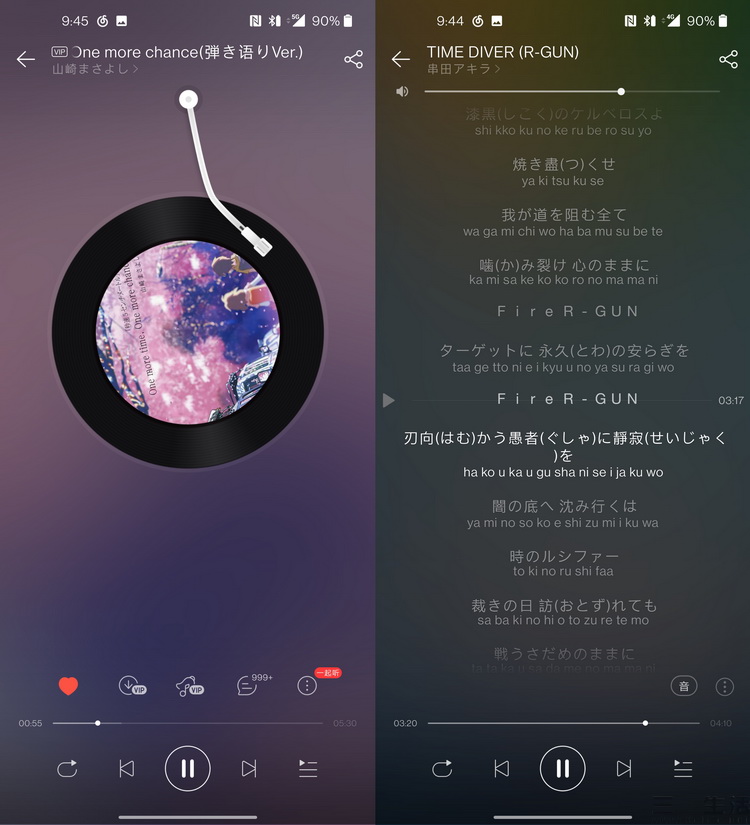750x825 pixels.
Task: Open the 999+ comments for One more chance
Action: pyautogui.click(x=248, y=686)
